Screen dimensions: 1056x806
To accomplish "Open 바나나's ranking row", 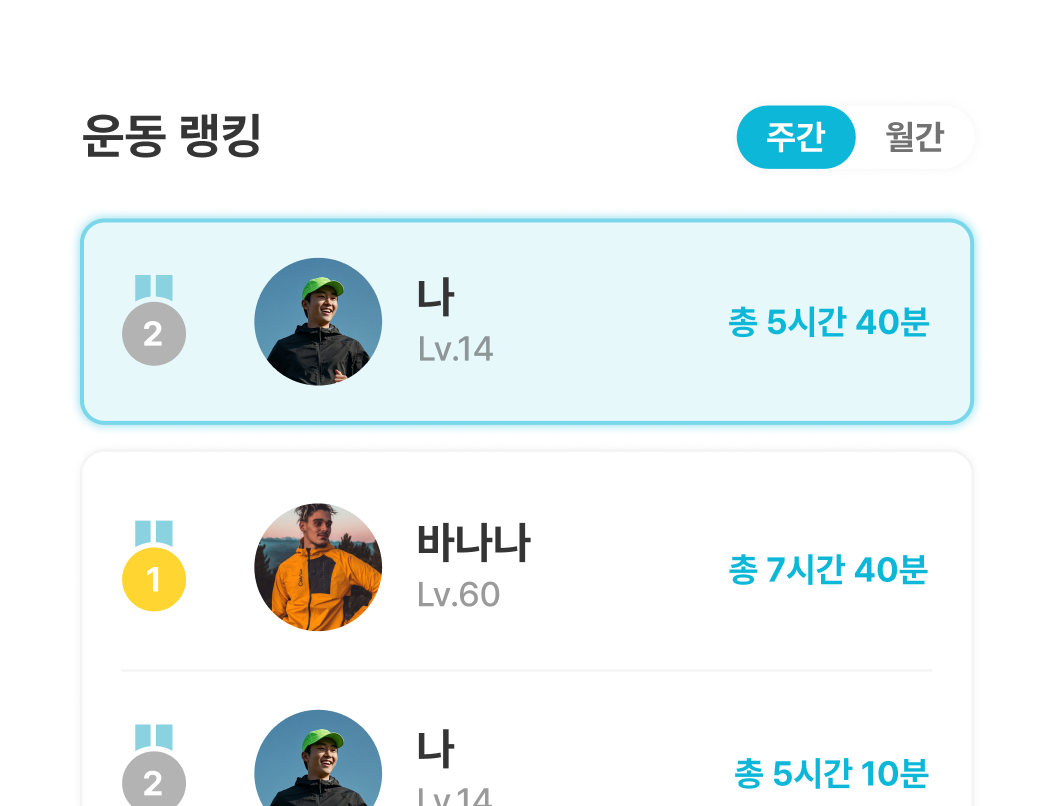I will click(527, 568).
